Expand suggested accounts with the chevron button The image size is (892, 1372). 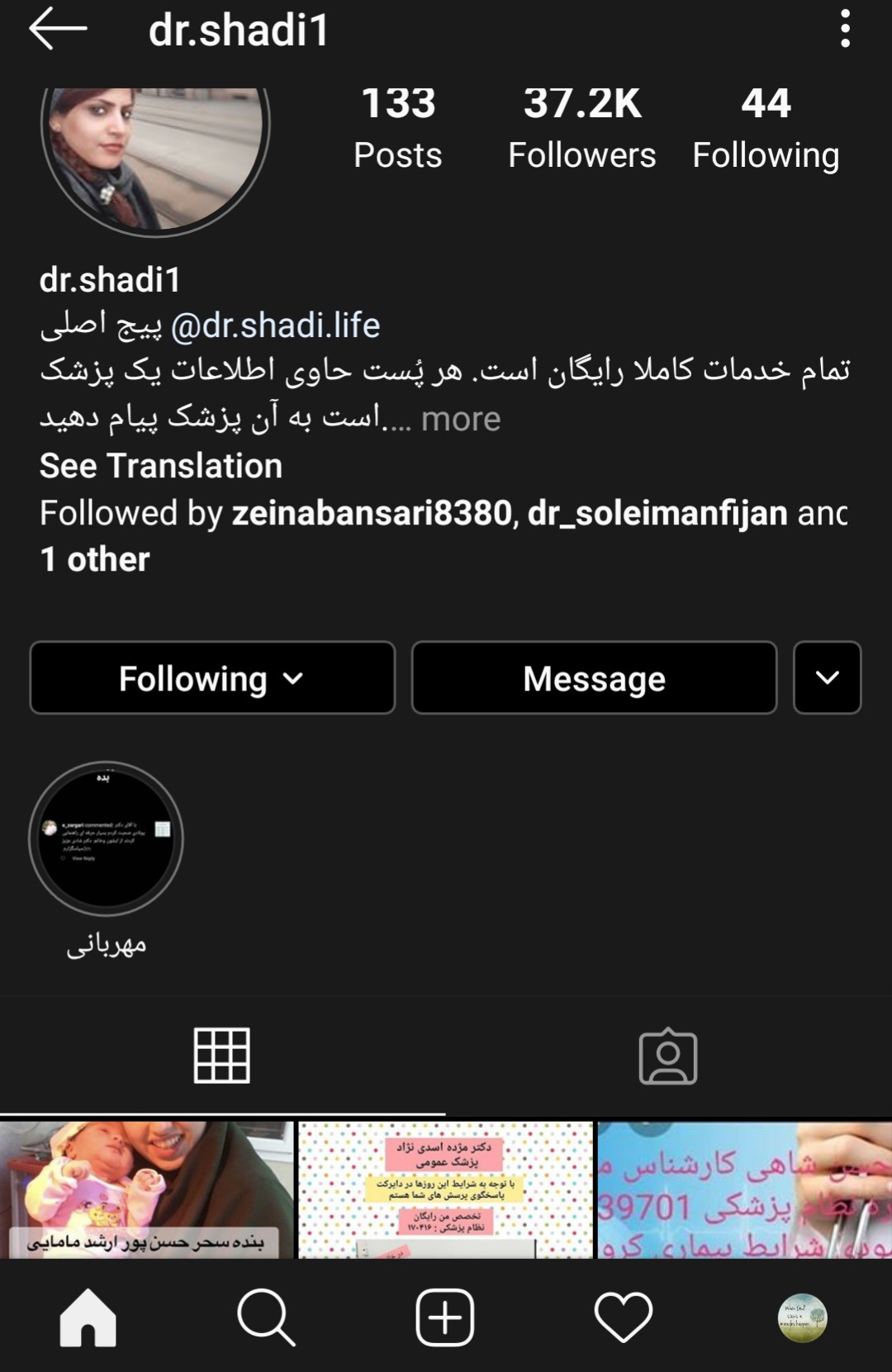pos(827,678)
